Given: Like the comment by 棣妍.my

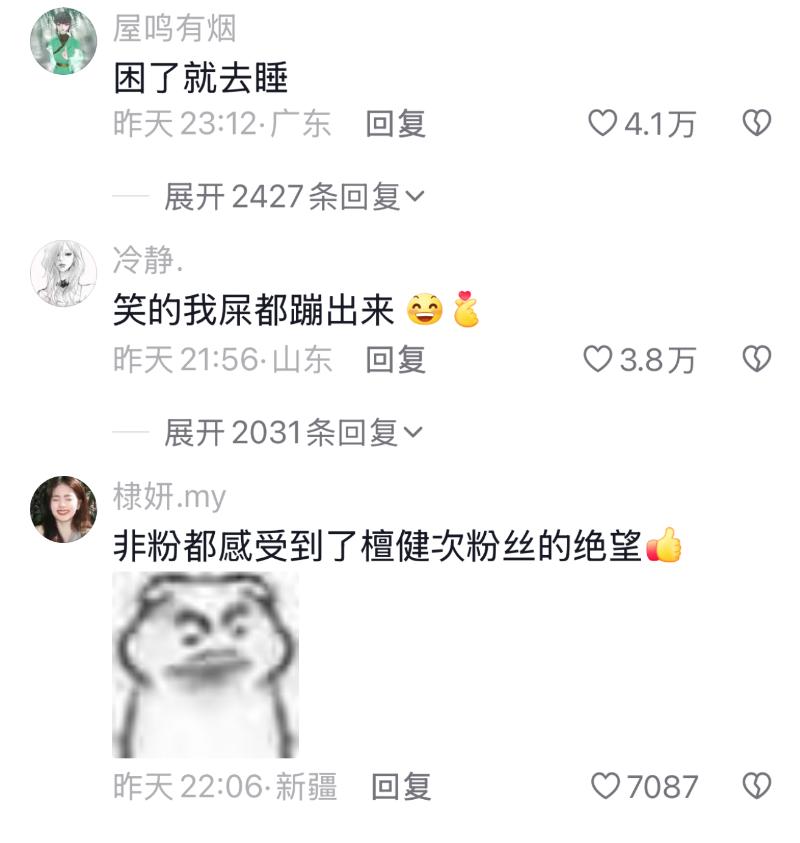Looking at the screenshot, I should (x=605, y=787).
